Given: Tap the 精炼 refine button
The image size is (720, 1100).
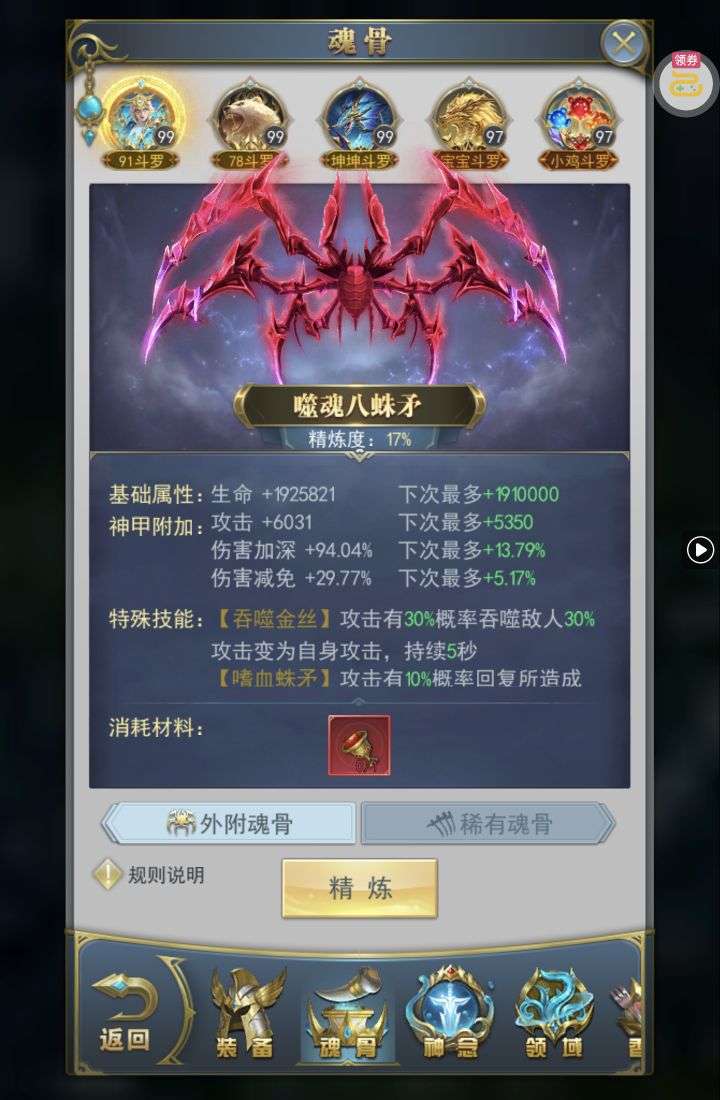Looking at the screenshot, I should click(359, 888).
